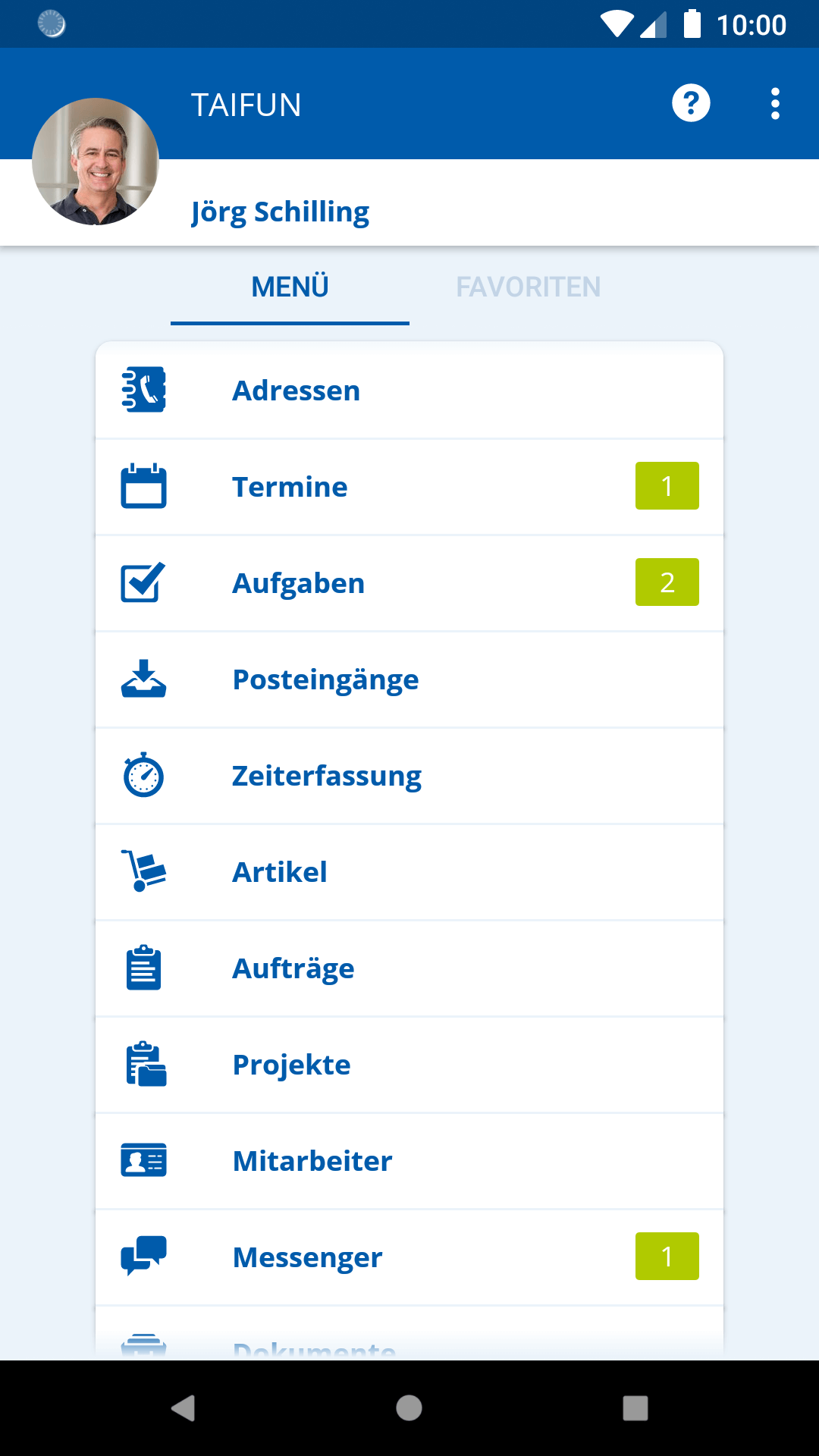Image resolution: width=819 pixels, height=1456 pixels.
Task: Select the Menü tab
Action: pyautogui.click(x=290, y=287)
